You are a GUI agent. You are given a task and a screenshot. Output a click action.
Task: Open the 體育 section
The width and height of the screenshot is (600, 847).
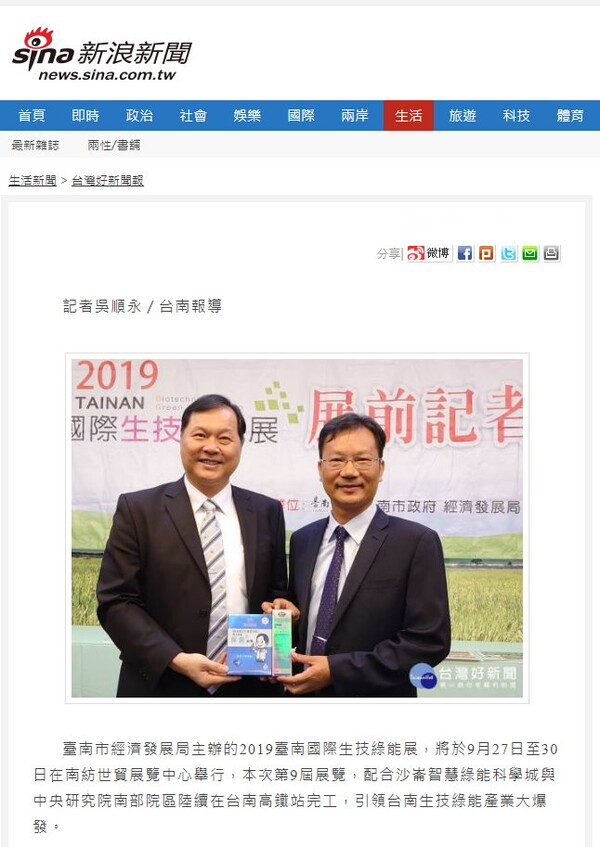tap(570, 116)
